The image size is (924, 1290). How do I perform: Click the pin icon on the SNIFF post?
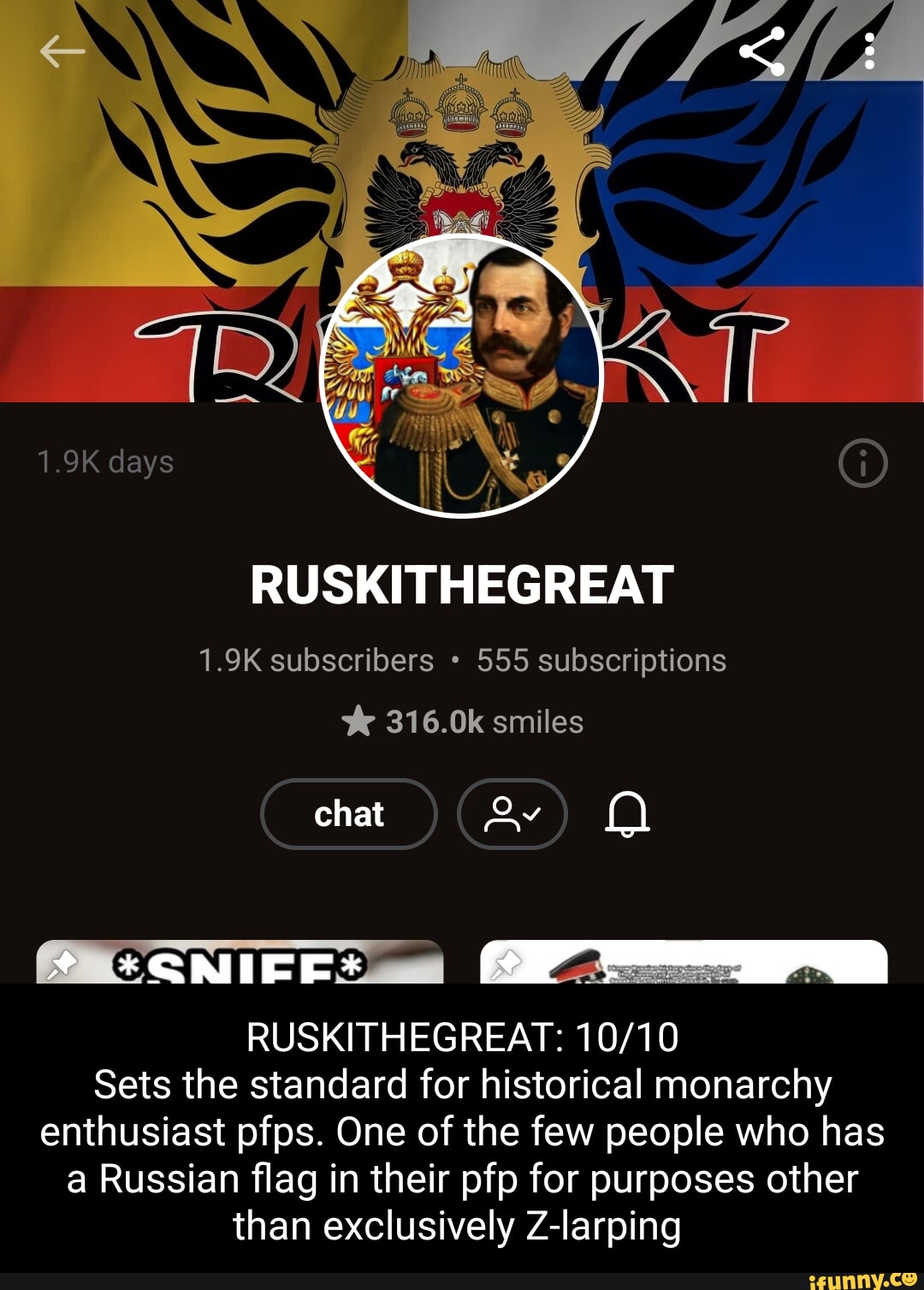60,963
